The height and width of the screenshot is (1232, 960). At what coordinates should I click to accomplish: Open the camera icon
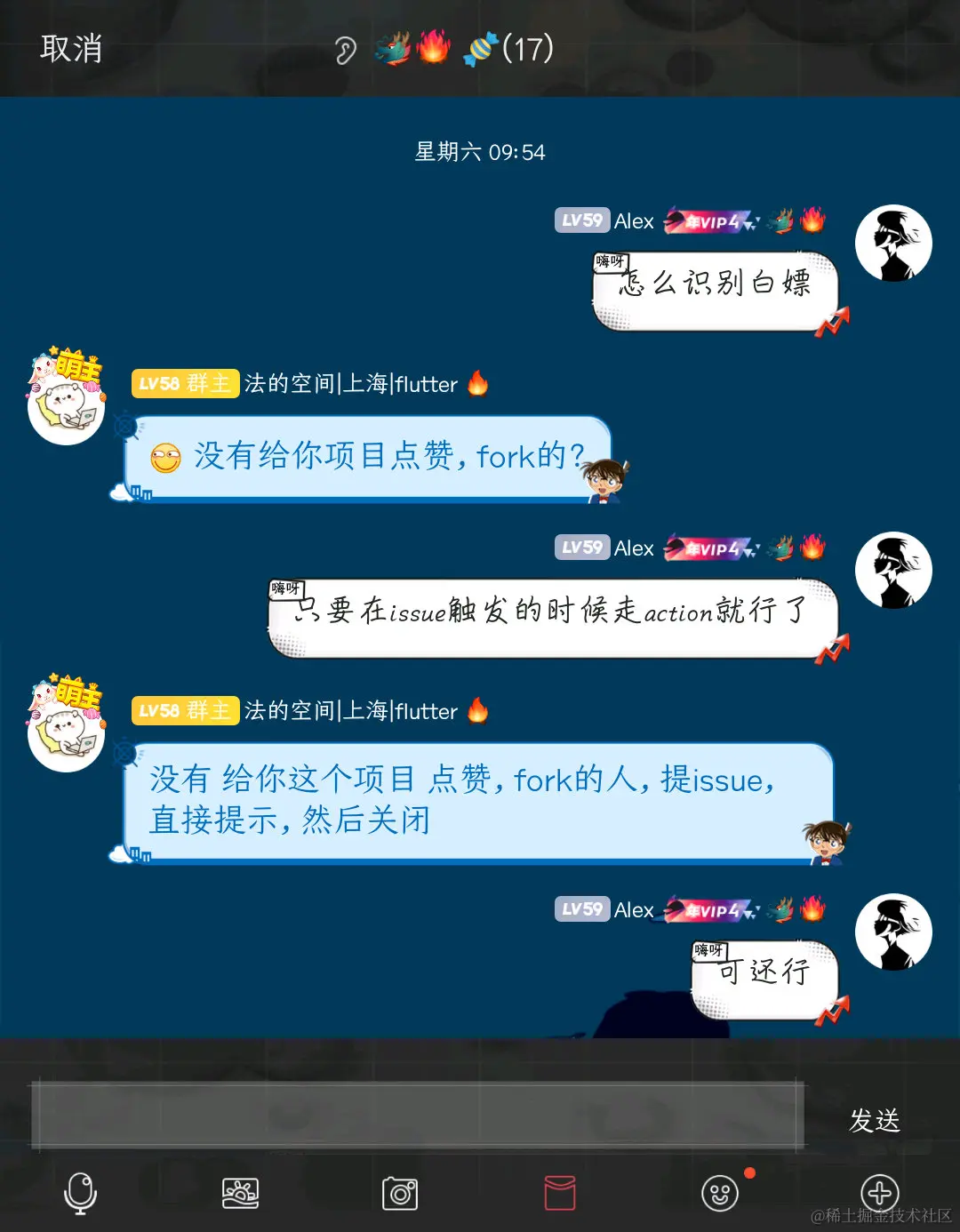click(400, 1193)
